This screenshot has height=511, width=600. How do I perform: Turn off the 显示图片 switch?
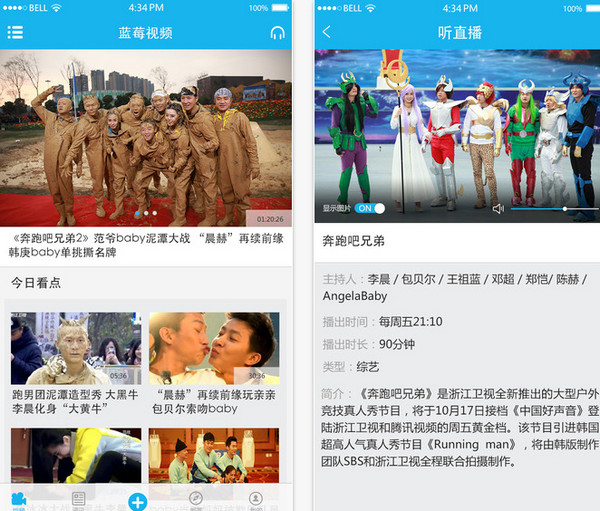pyautogui.click(x=369, y=208)
